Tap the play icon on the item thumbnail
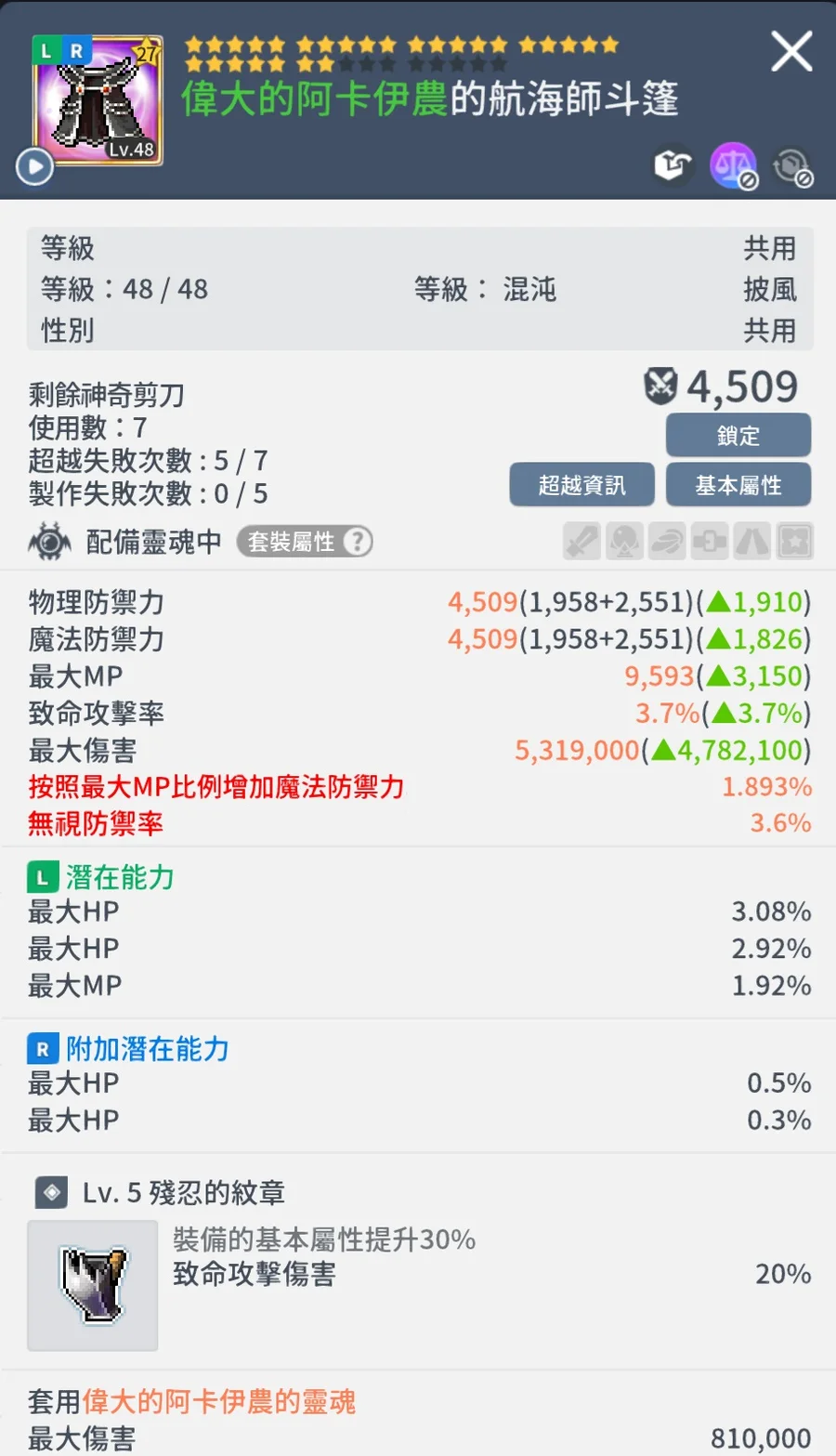 point(34,167)
